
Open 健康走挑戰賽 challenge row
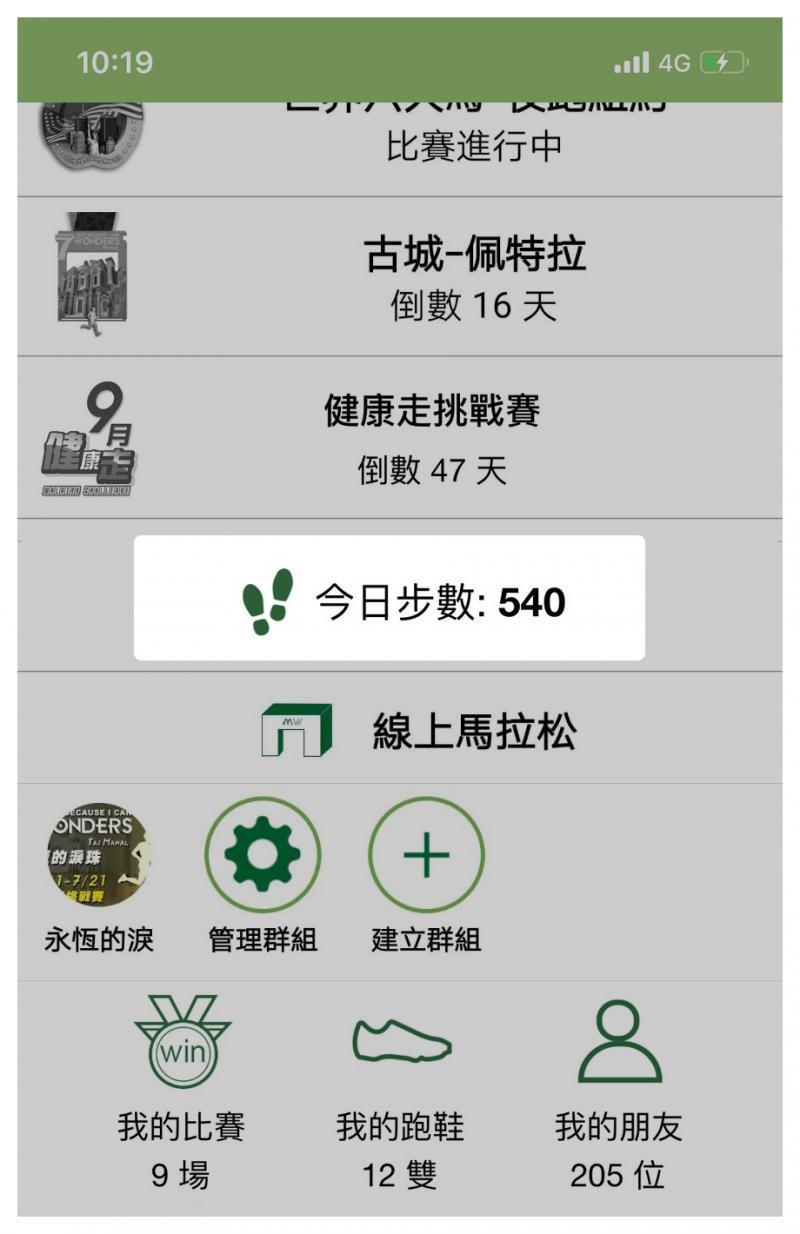click(x=400, y=437)
